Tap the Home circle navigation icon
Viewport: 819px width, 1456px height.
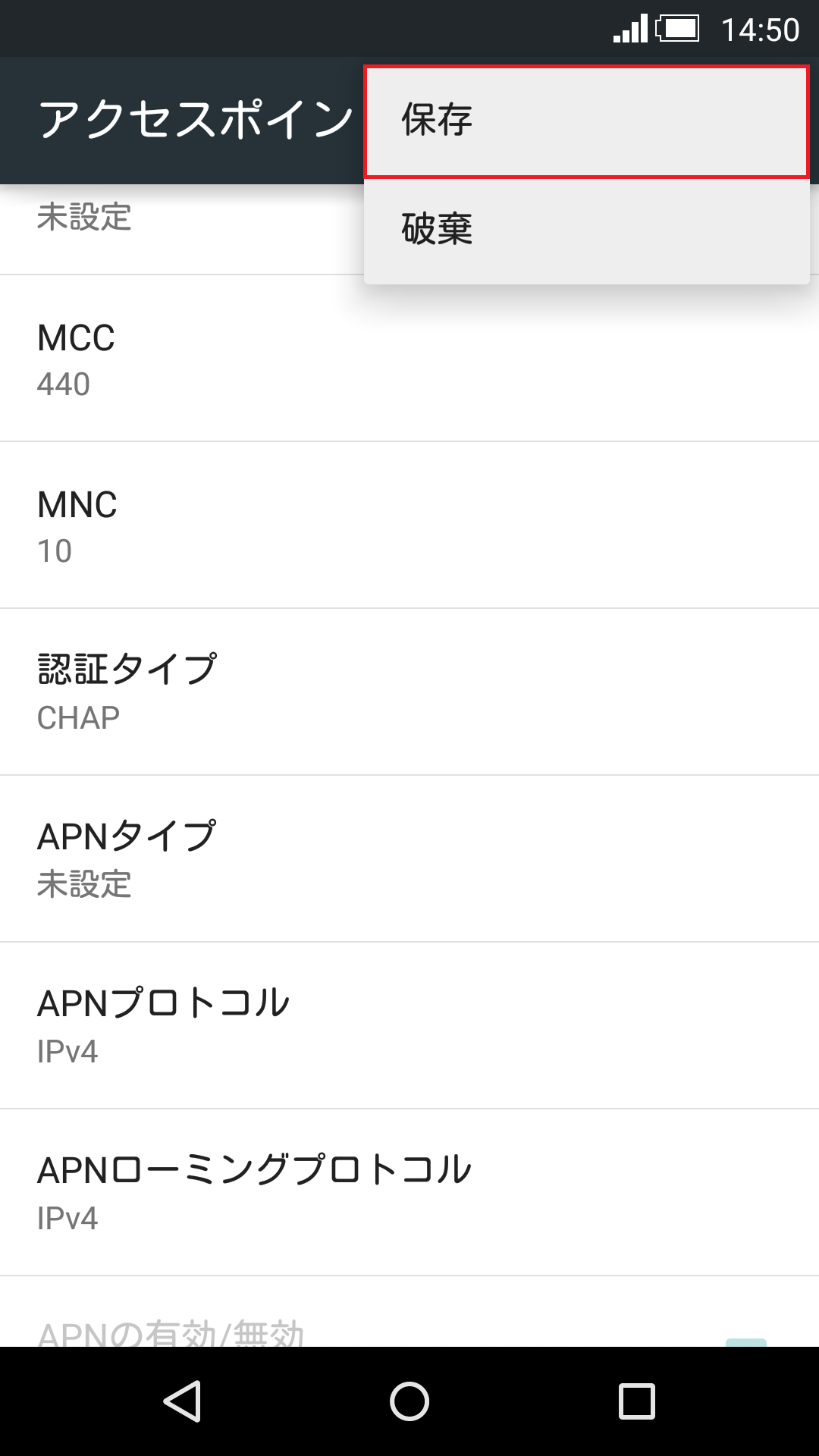point(409,1401)
